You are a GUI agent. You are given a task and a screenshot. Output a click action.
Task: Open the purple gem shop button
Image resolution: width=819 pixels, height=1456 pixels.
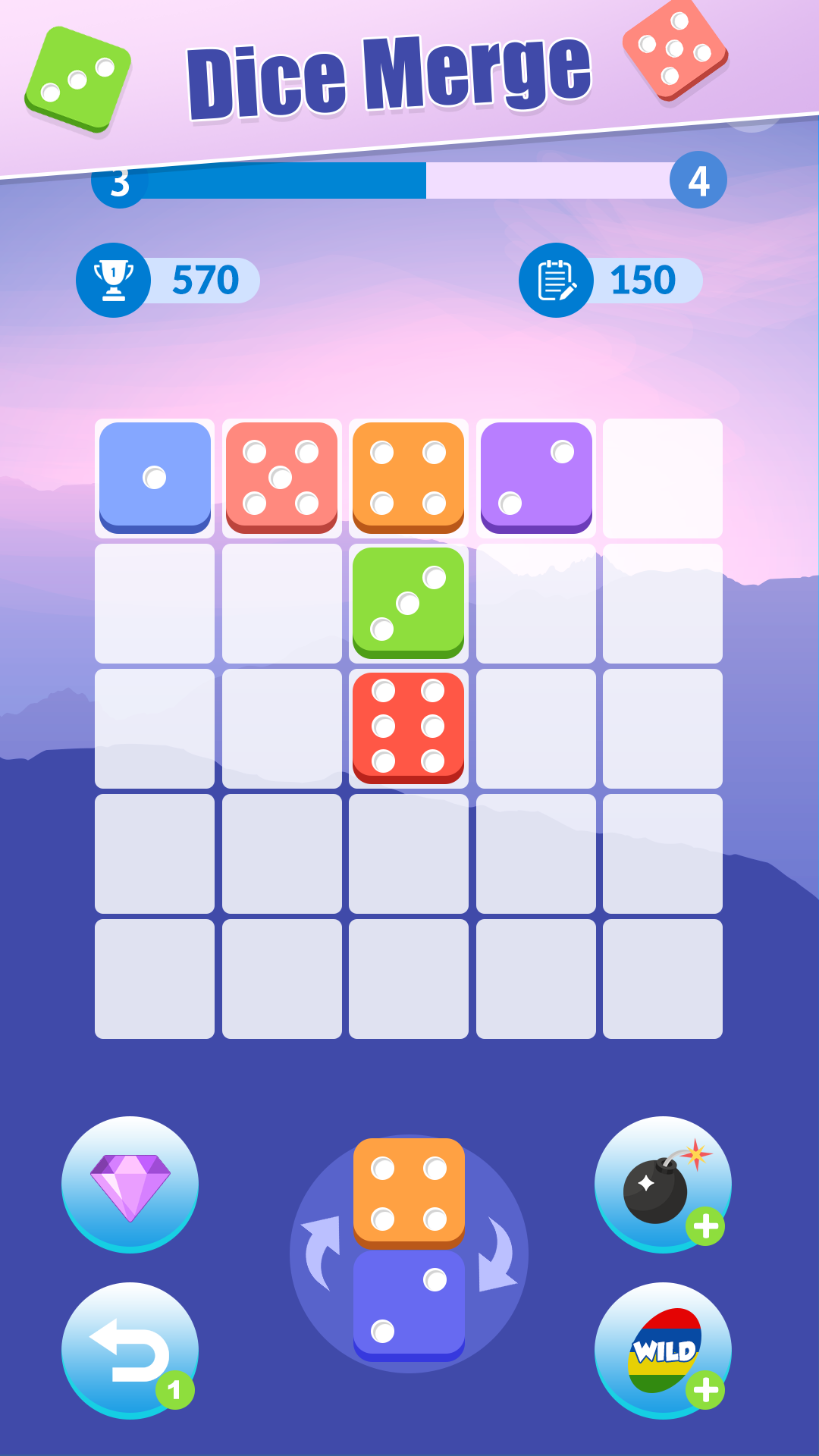[130, 1184]
